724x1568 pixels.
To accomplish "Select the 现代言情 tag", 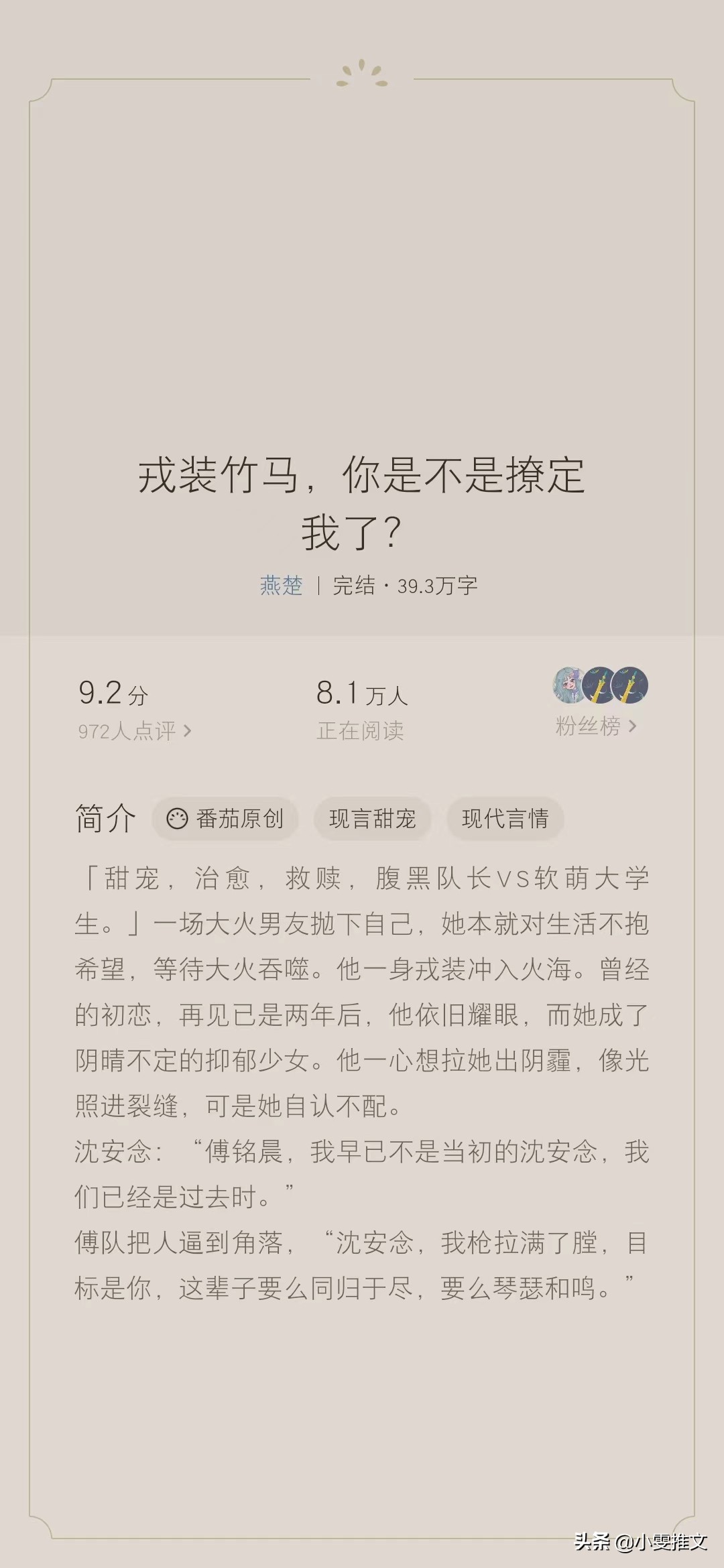I will pos(505,819).
